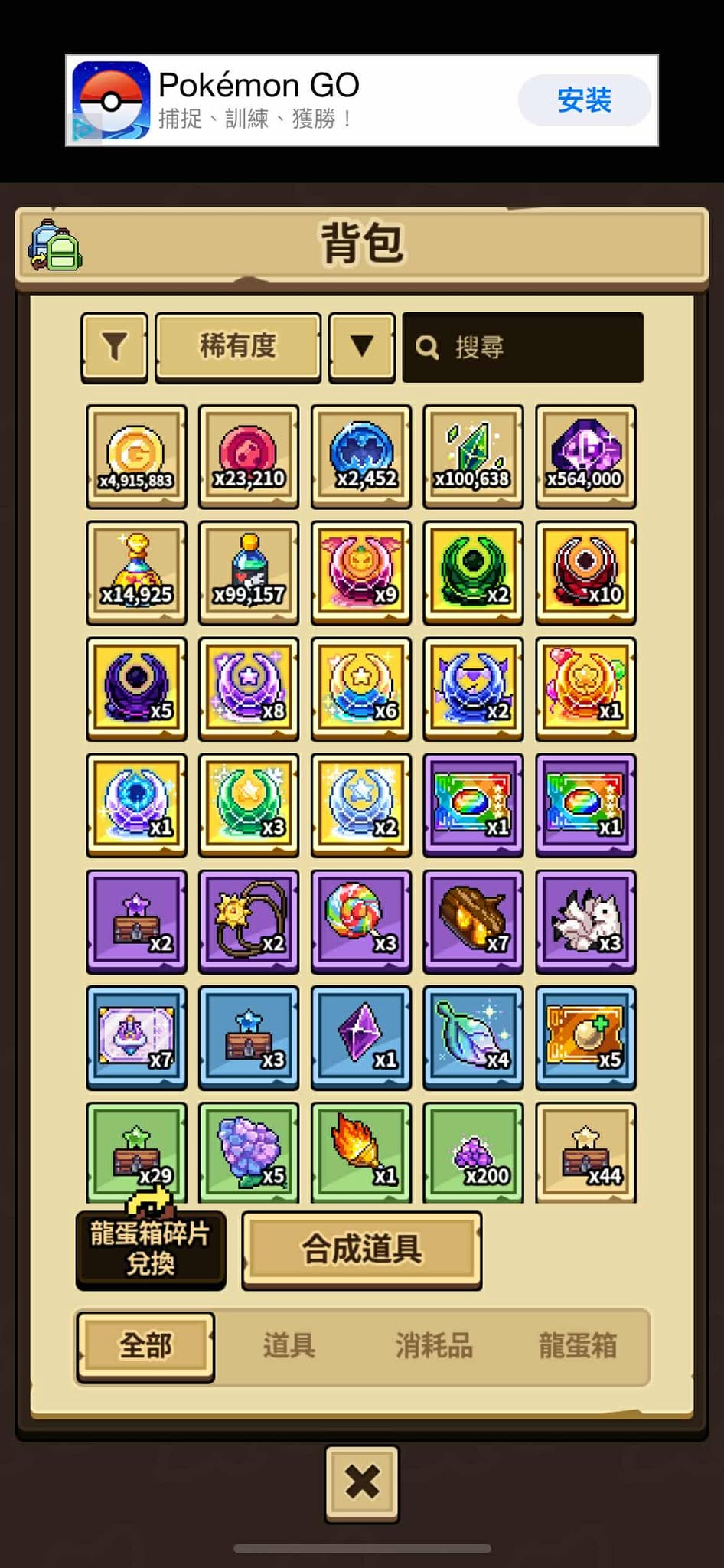
Task: Select the flaming torch item x1
Action: [360, 1151]
